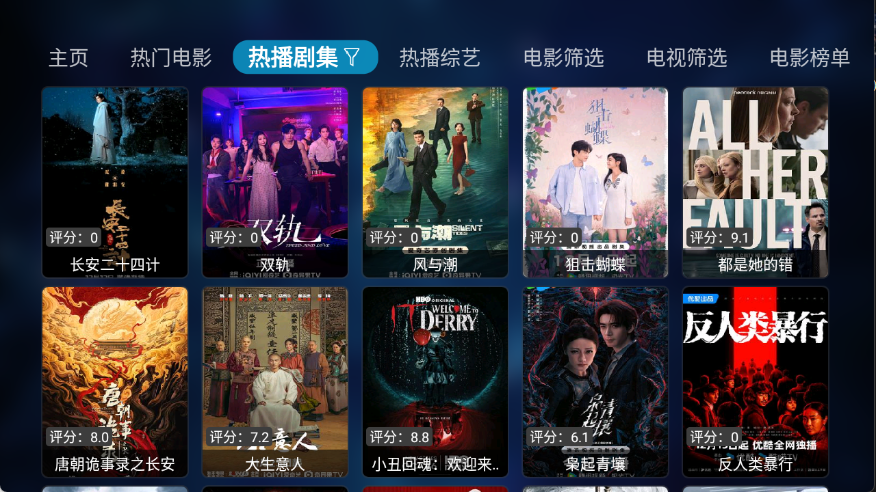Image resolution: width=876 pixels, height=492 pixels.
Task: Select the 电视筛选 tab
Action: pos(687,58)
